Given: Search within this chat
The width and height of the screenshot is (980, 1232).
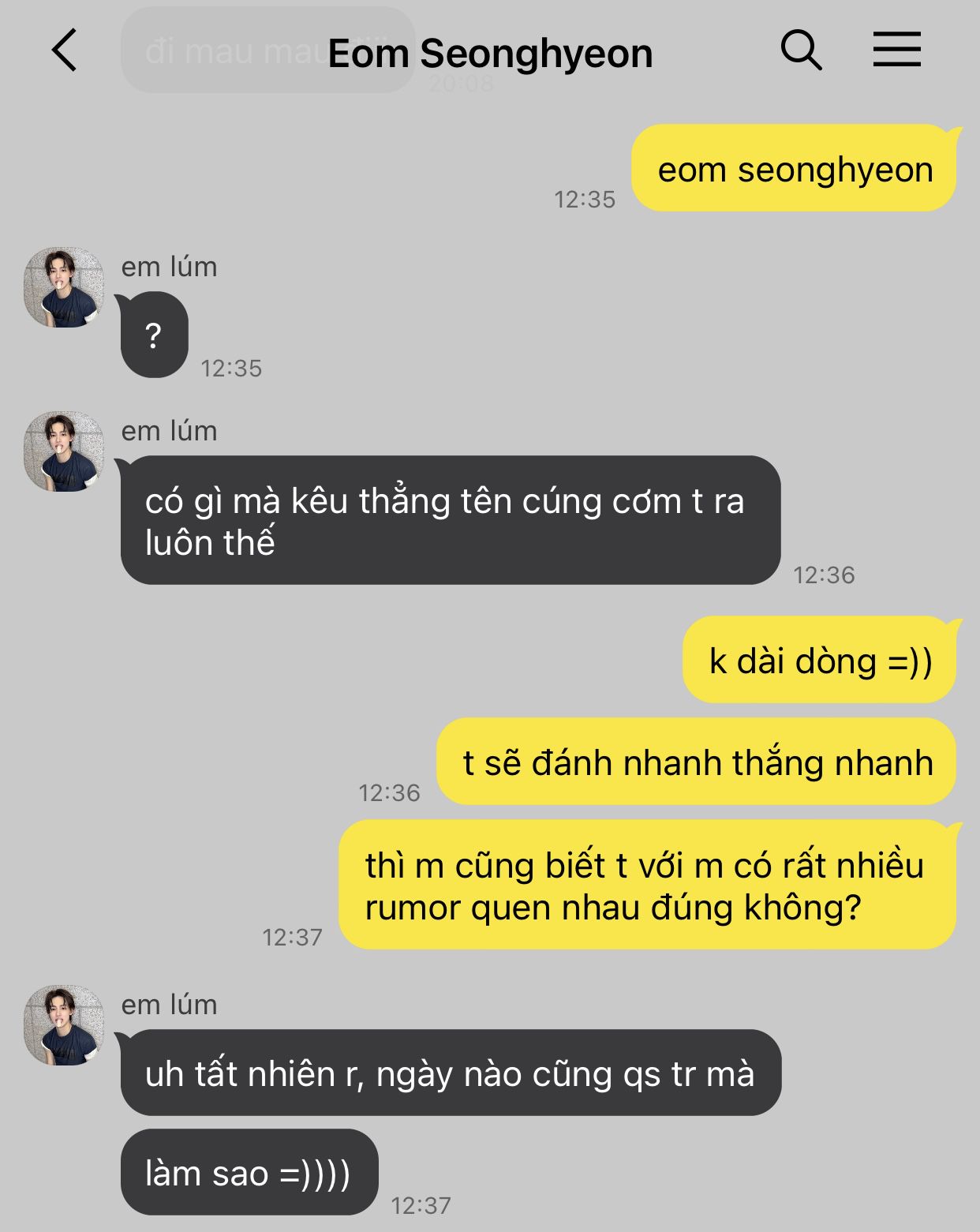Looking at the screenshot, I should coord(801,51).
